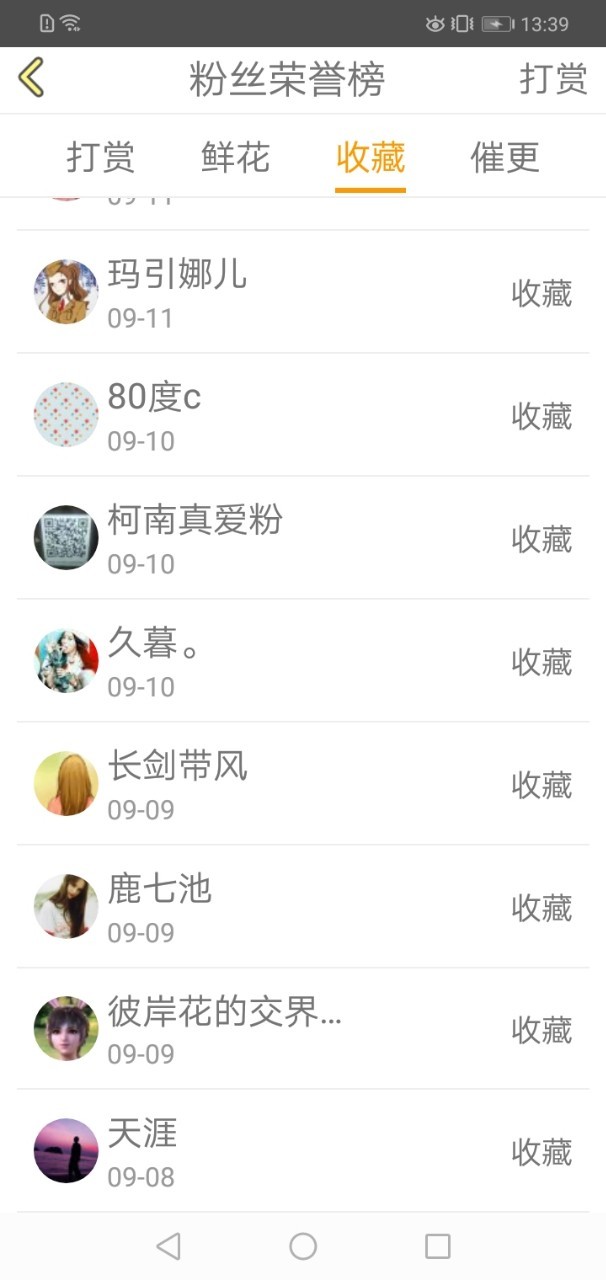Open recent apps from navigation bar
Image resolution: width=606 pixels, height=1280 pixels.
pos(437,1246)
